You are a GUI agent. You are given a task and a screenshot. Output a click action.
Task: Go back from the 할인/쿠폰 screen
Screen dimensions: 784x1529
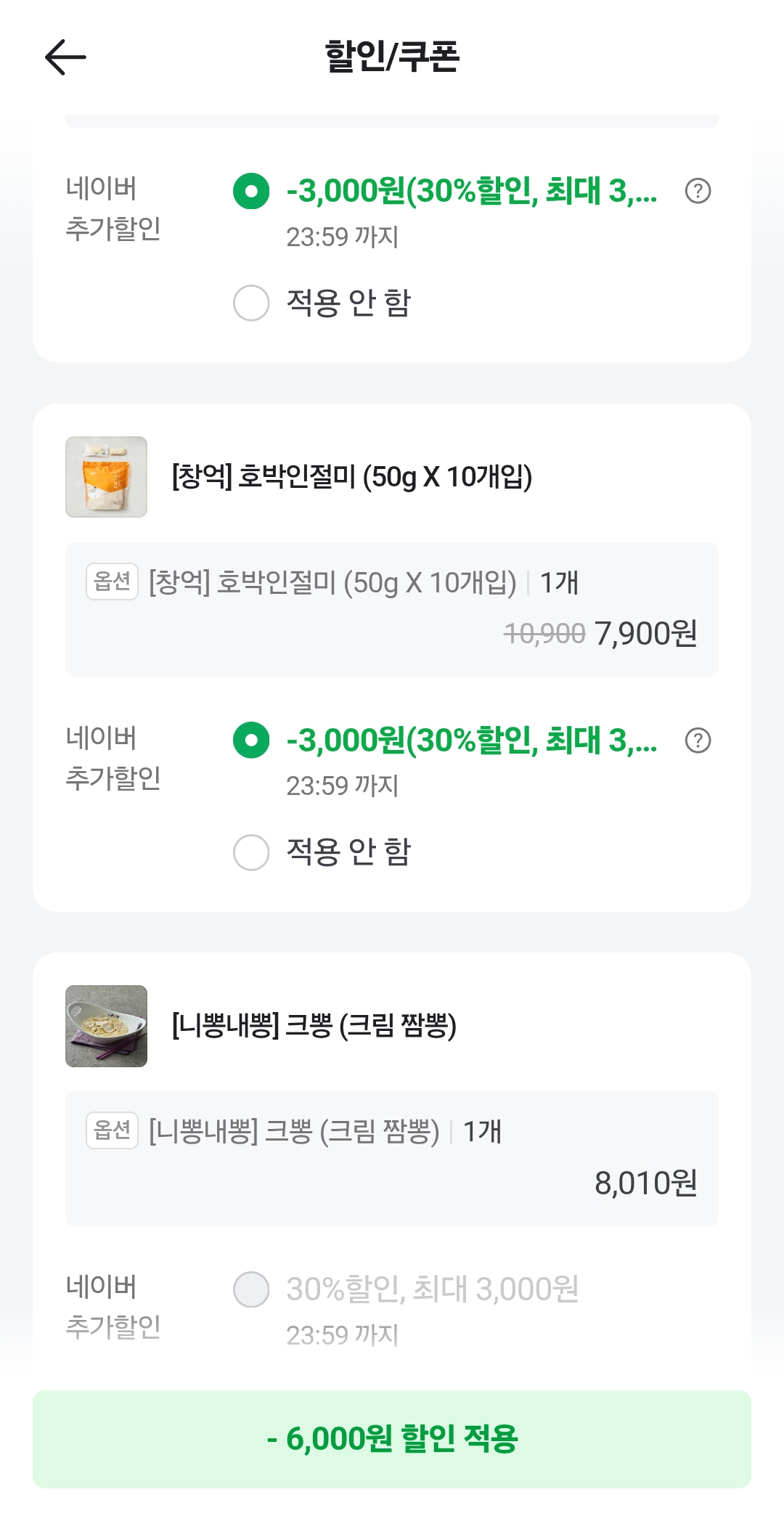[65, 57]
